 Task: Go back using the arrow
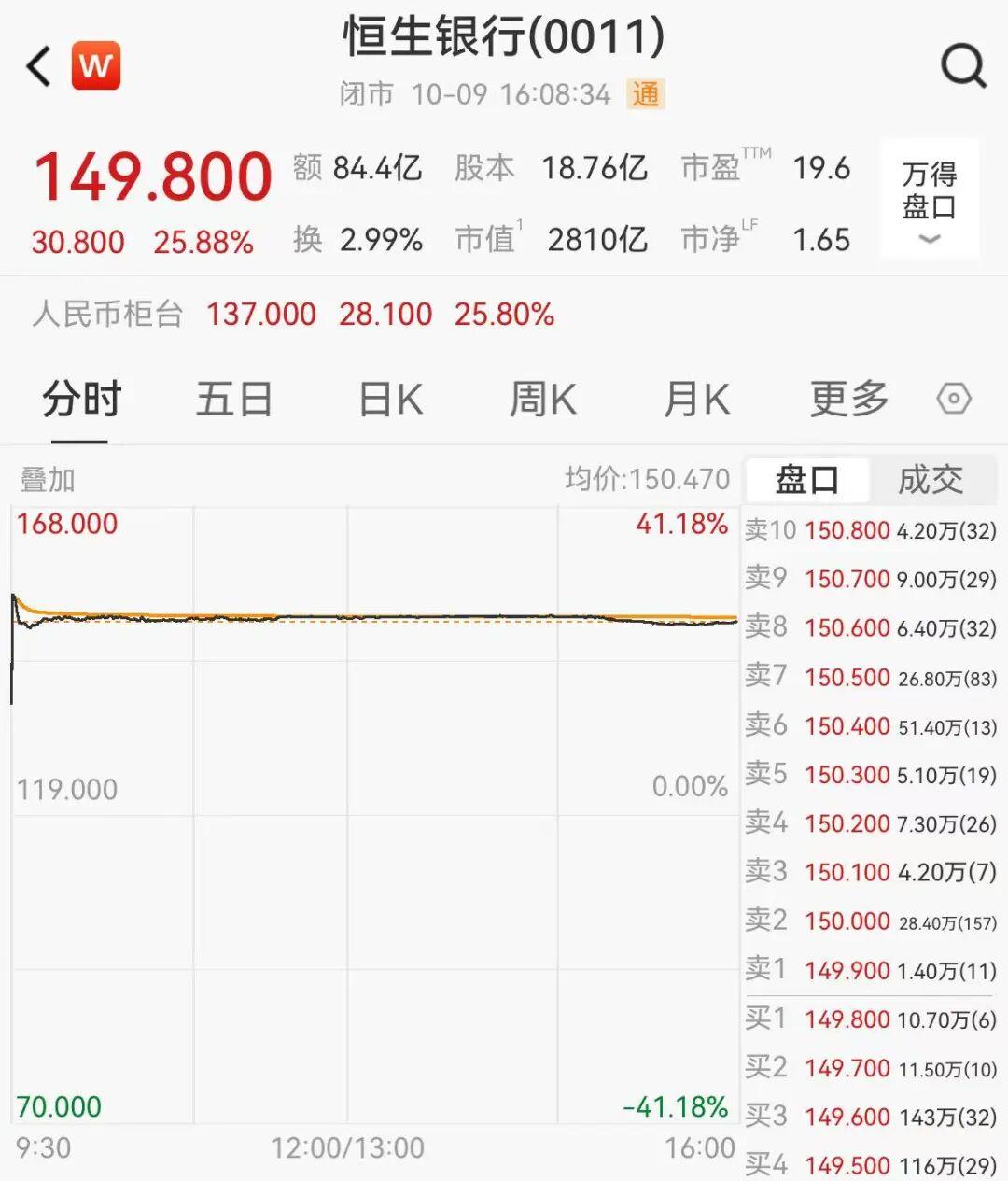pyautogui.click(x=39, y=66)
